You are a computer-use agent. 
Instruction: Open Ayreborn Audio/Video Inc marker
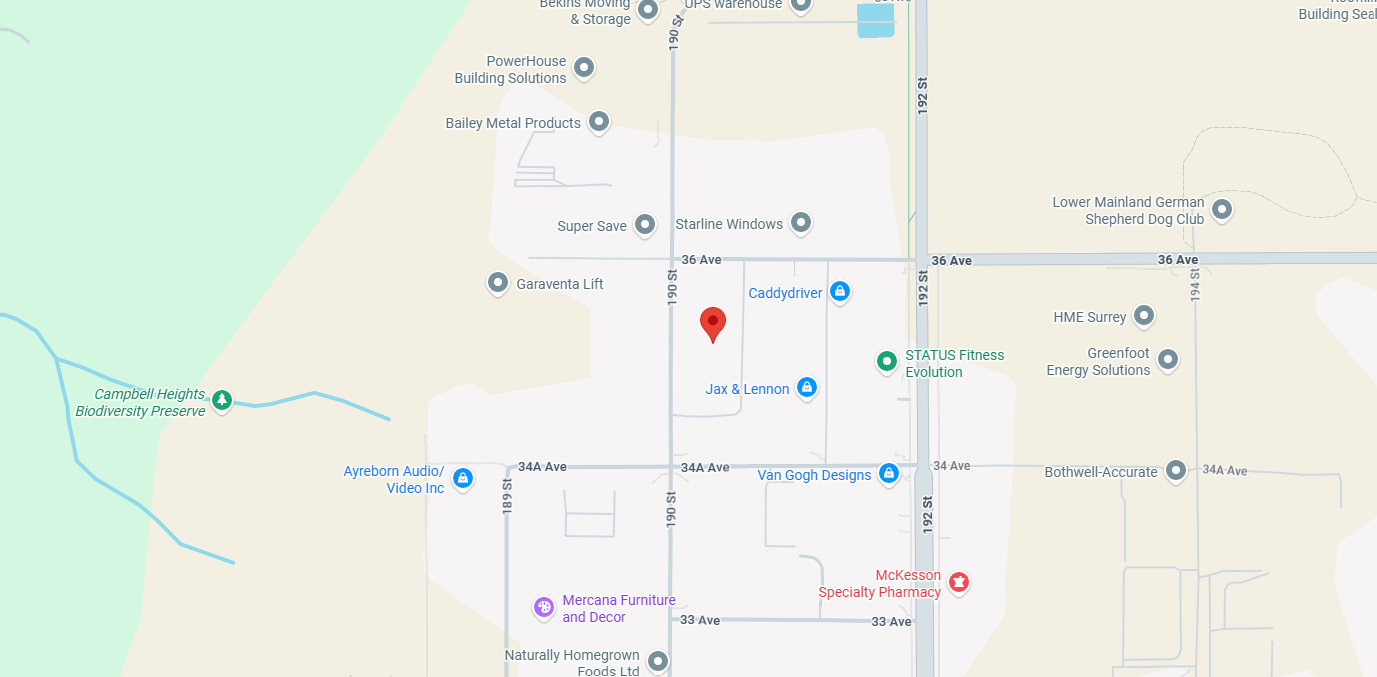pos(462,478)
